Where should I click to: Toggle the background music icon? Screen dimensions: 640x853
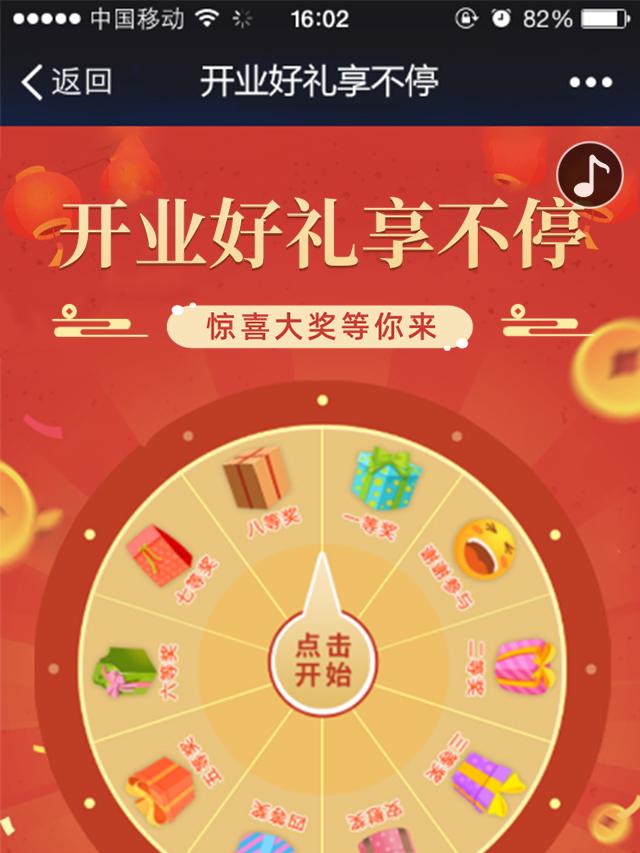click(x=590, y=175)
